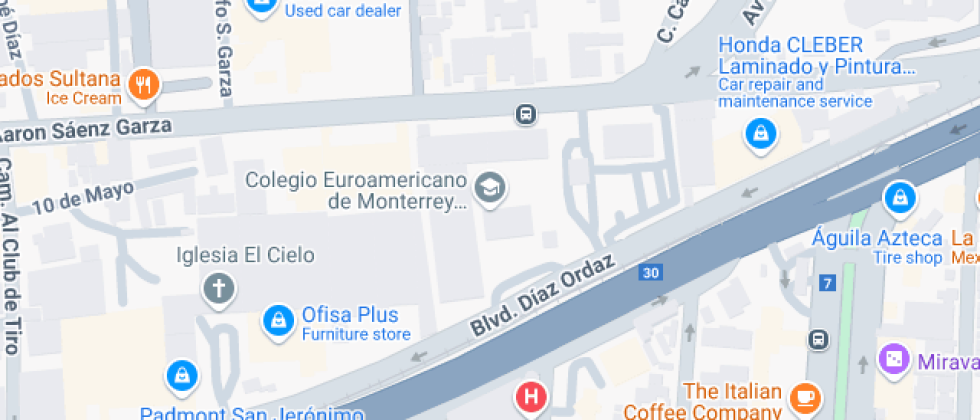Open the used car dealer pin
Screen dimensions: 980x420
pos(261,6)
